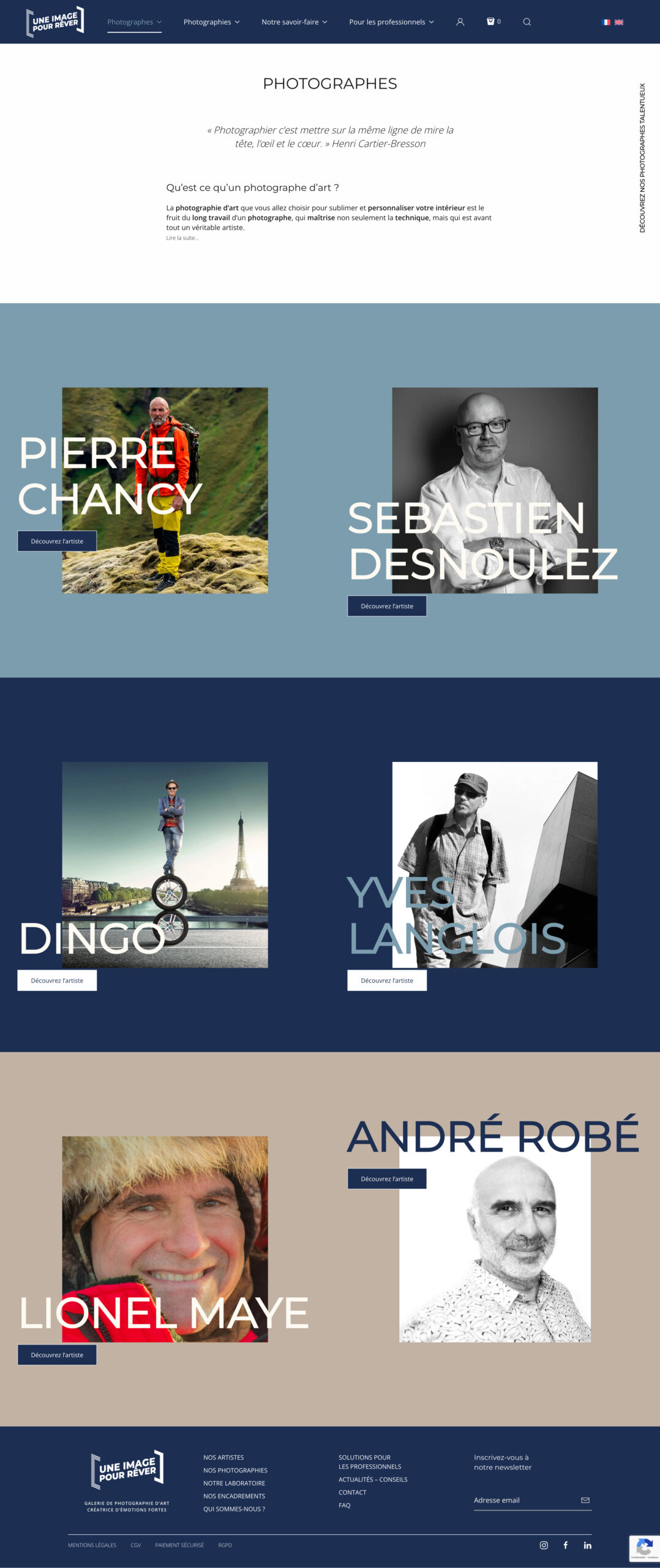Tap Lire la suite to read more
Image resolution: width=660 pixels, height=1568 pixels.
pos(182,238)
